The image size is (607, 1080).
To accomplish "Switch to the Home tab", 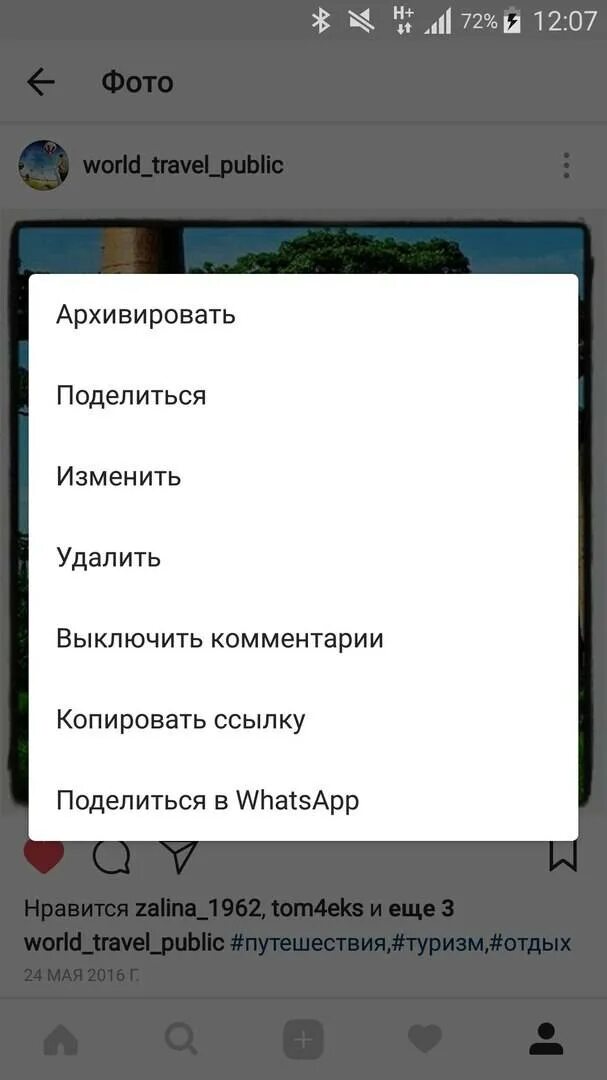I will point(61,1039).
